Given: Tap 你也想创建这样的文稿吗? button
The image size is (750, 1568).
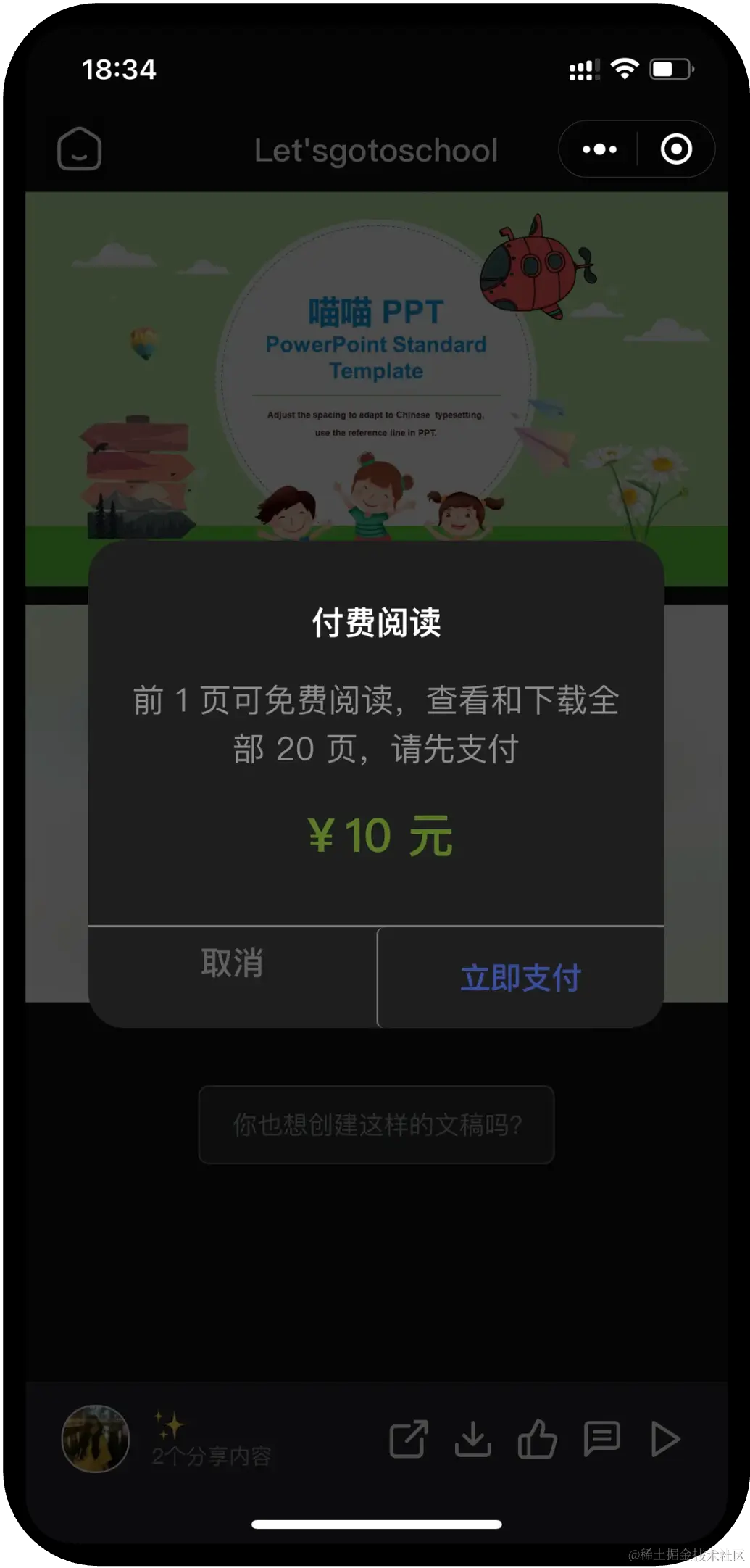Looking at the screenshot, I should tap(376, 1124).
